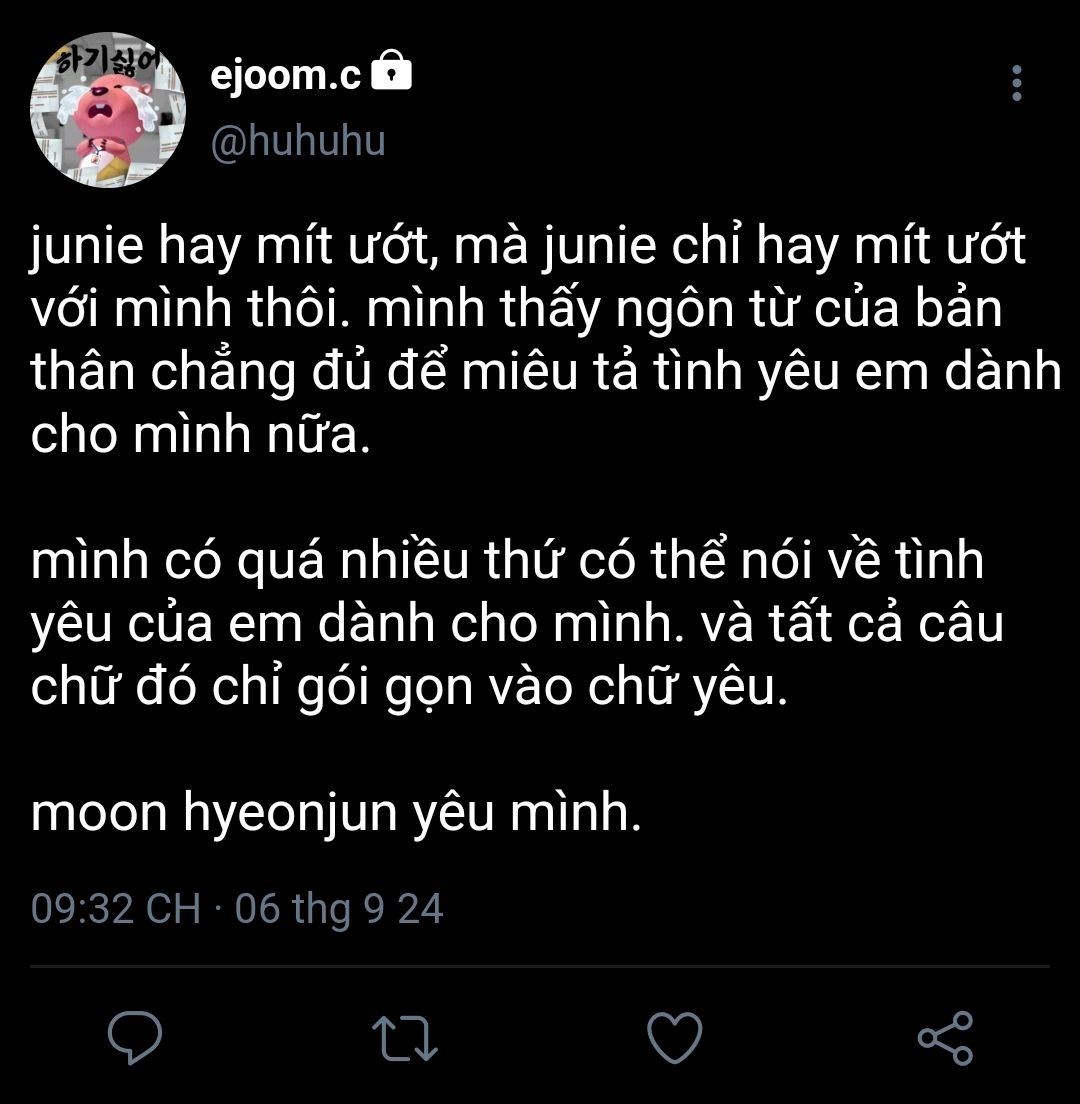
Task: Share this tweet
Action: pyautogui.click(x=946, y=1037)
